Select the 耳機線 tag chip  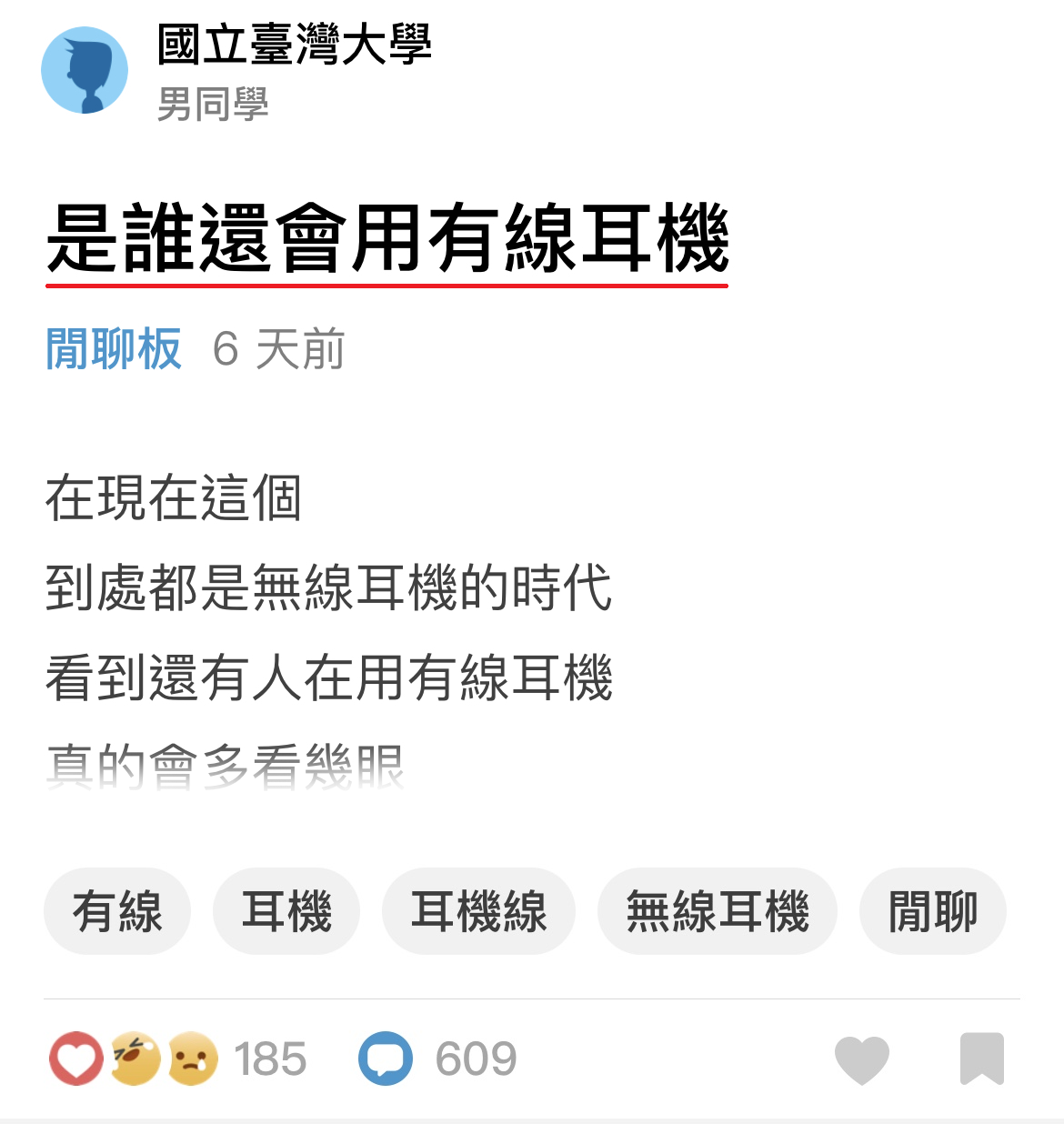(x=478, y=911)
